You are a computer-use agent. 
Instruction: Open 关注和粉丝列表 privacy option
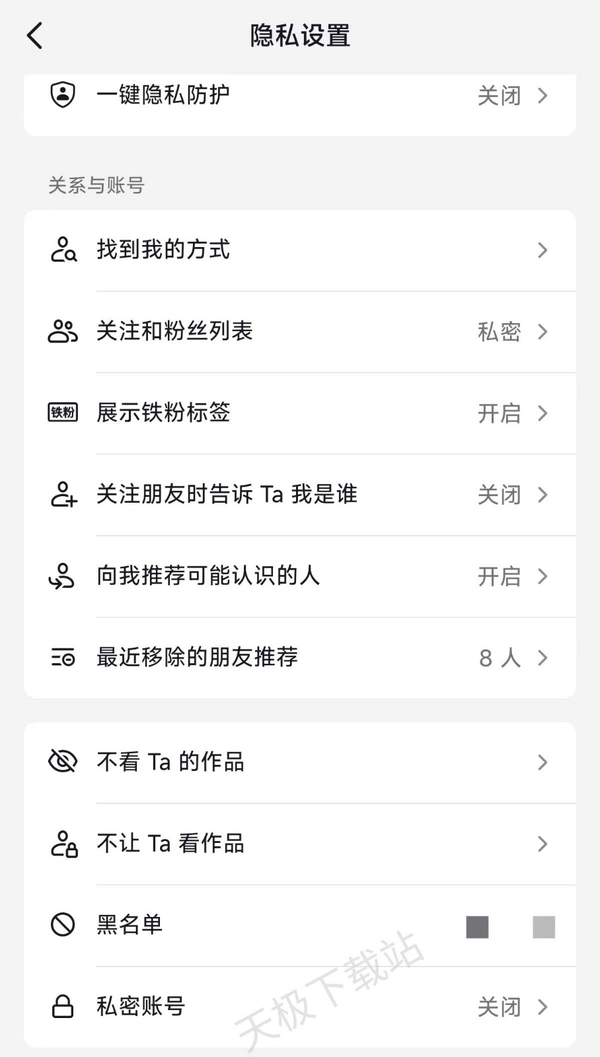[299, 332]
